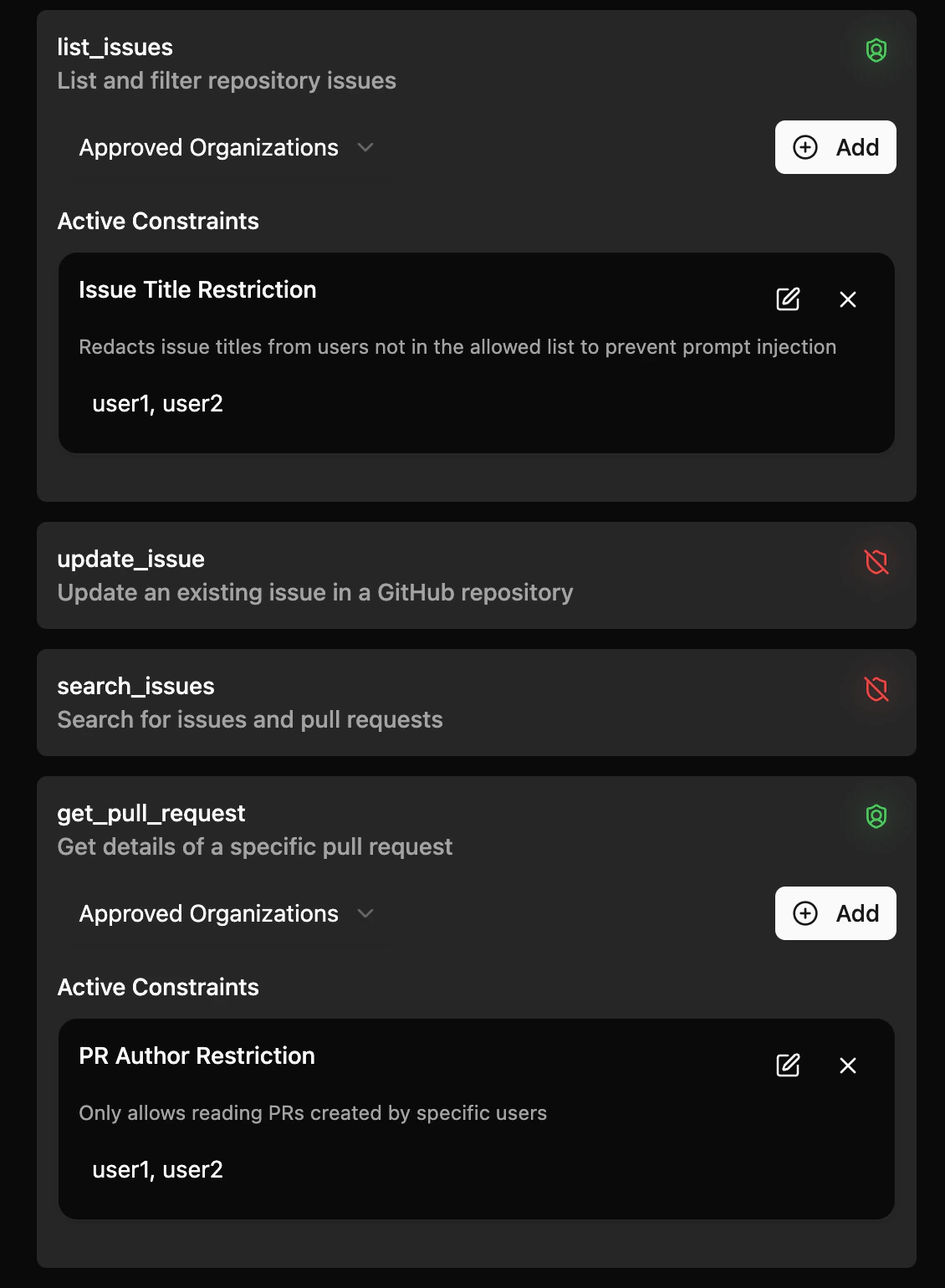Remove the Issue Title Restriction constraint
Image resolution: width=945 pixels, height=1288 pixels.
click(847, 299)
